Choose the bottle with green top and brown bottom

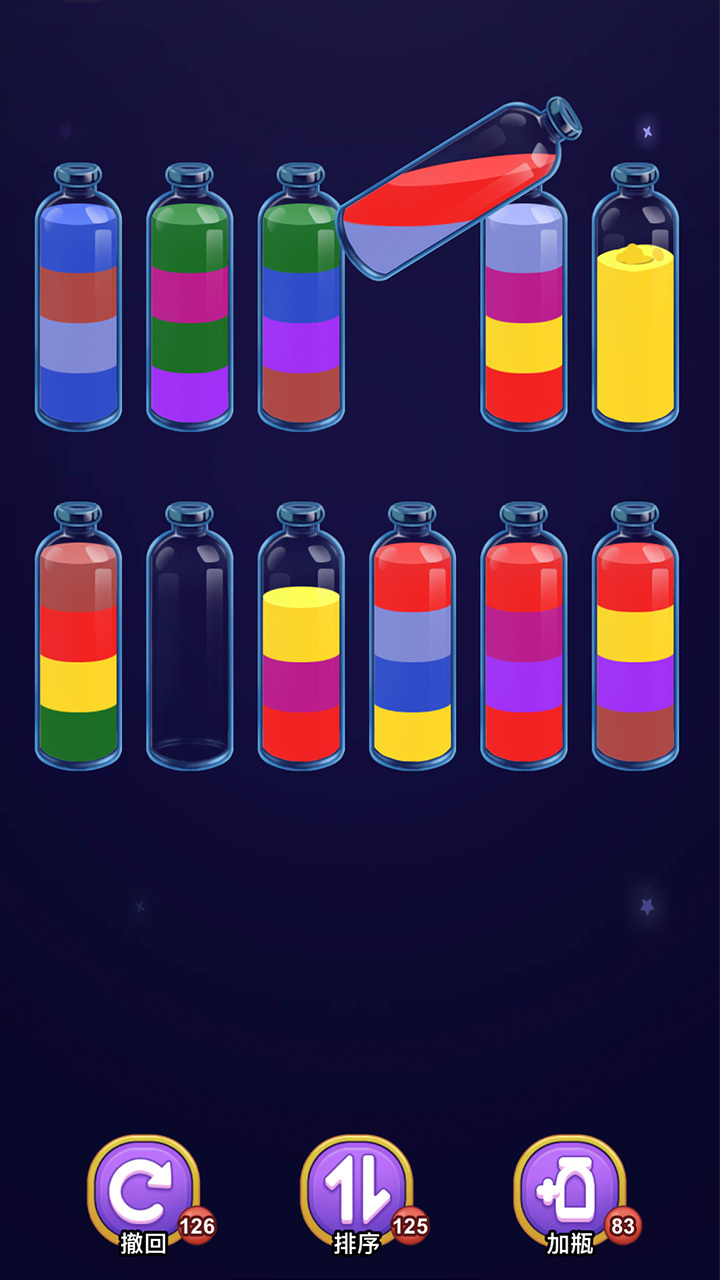(x=301, y=300)
